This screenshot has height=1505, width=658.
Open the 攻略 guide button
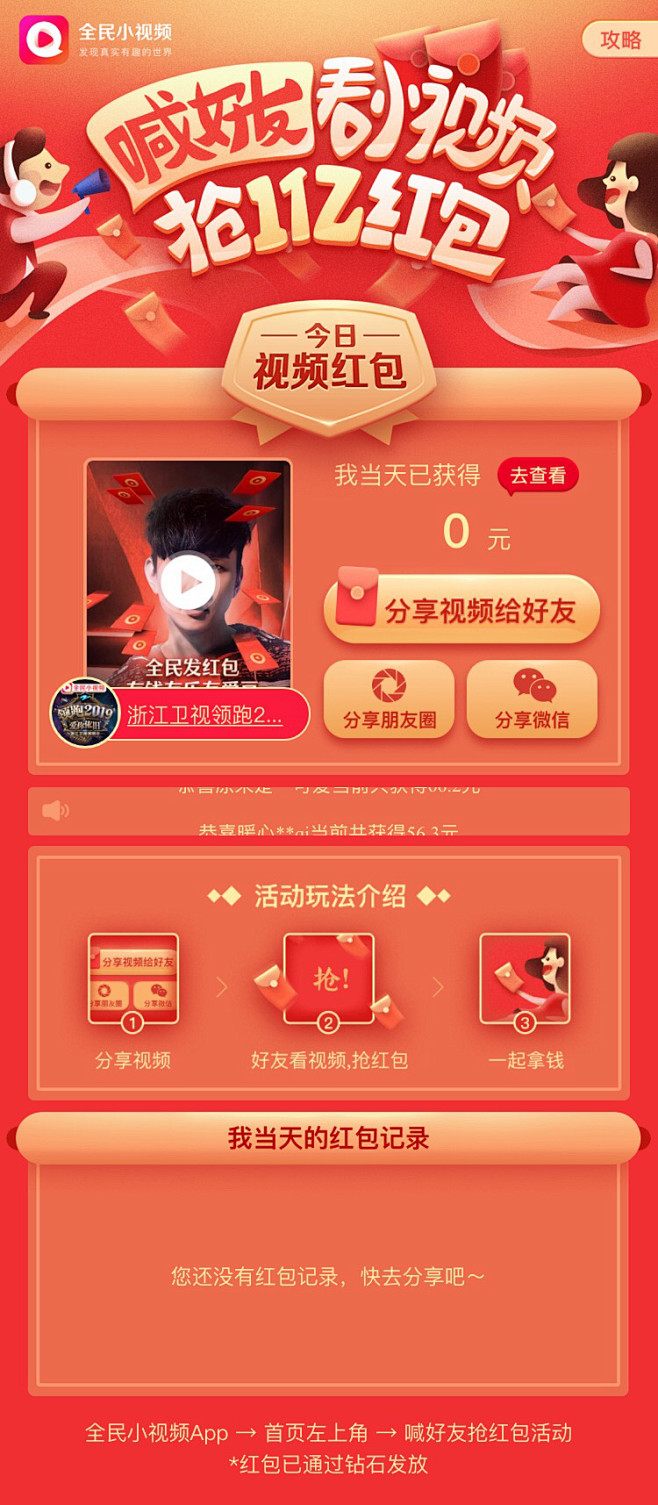click(x=620, y=39)
